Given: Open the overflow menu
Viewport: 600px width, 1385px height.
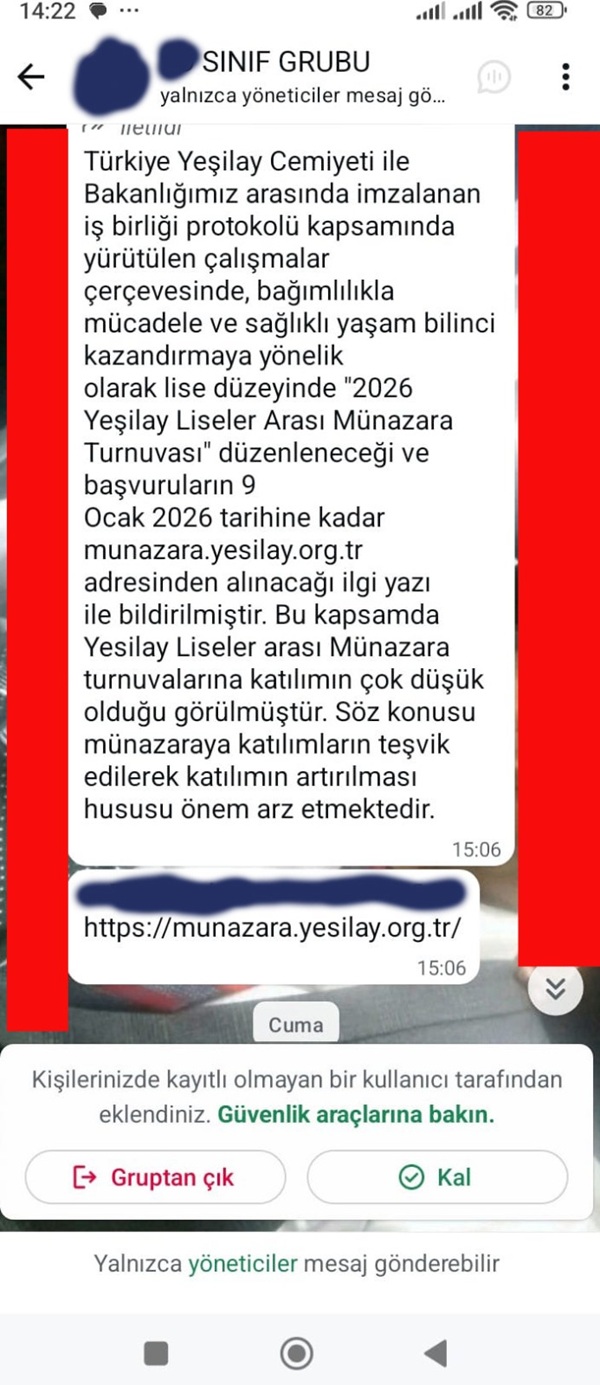Looking at the screenshot, I should (x=566, y=77).
